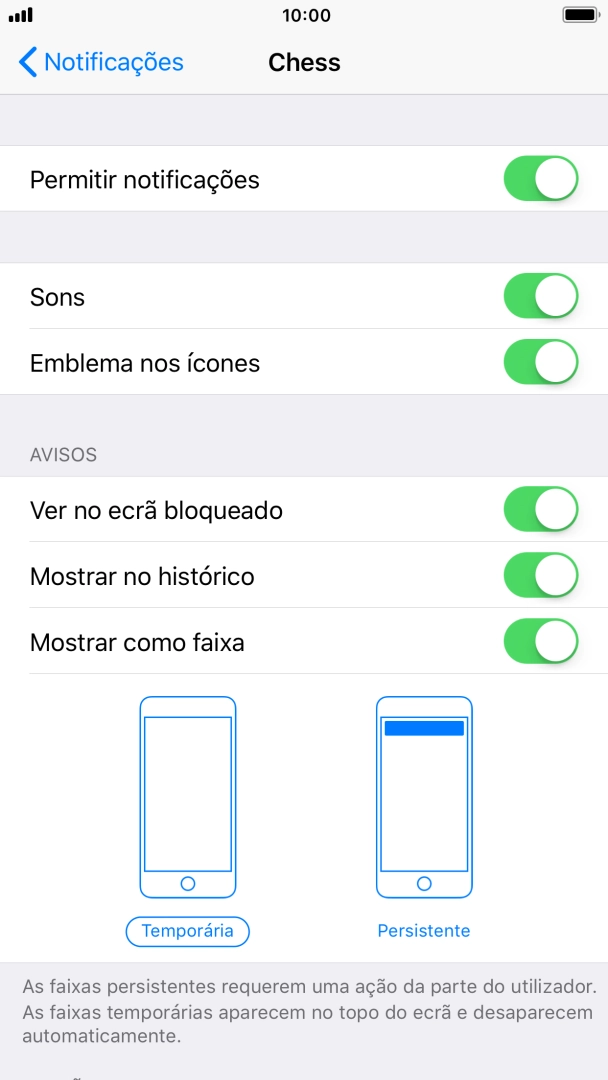Toggle Emblema nos ícones off
The width and height of the screenshot is (608, 1080).
540,363
